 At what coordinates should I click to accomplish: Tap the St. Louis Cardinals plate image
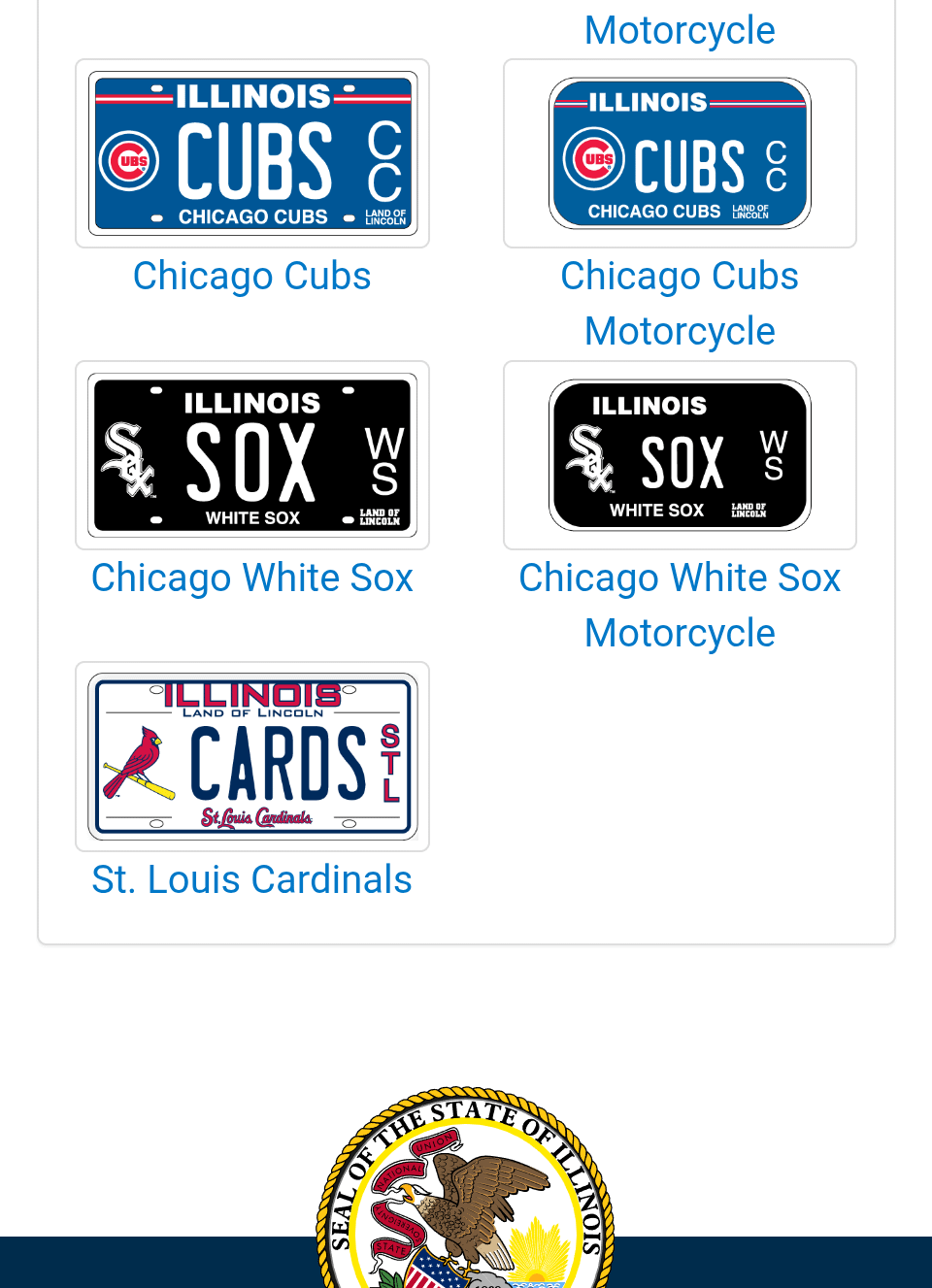252,756
